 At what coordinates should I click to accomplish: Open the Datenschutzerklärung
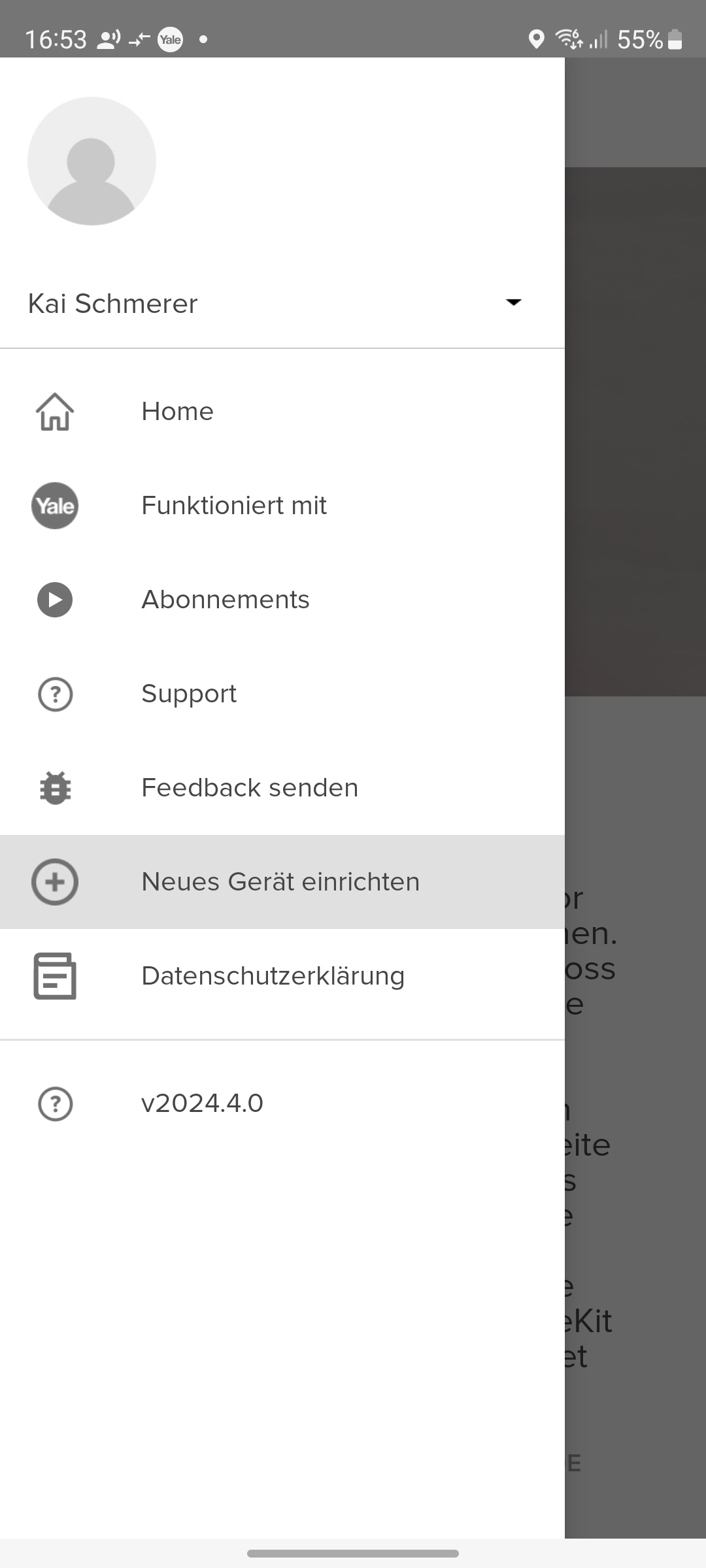pos(273,976)
